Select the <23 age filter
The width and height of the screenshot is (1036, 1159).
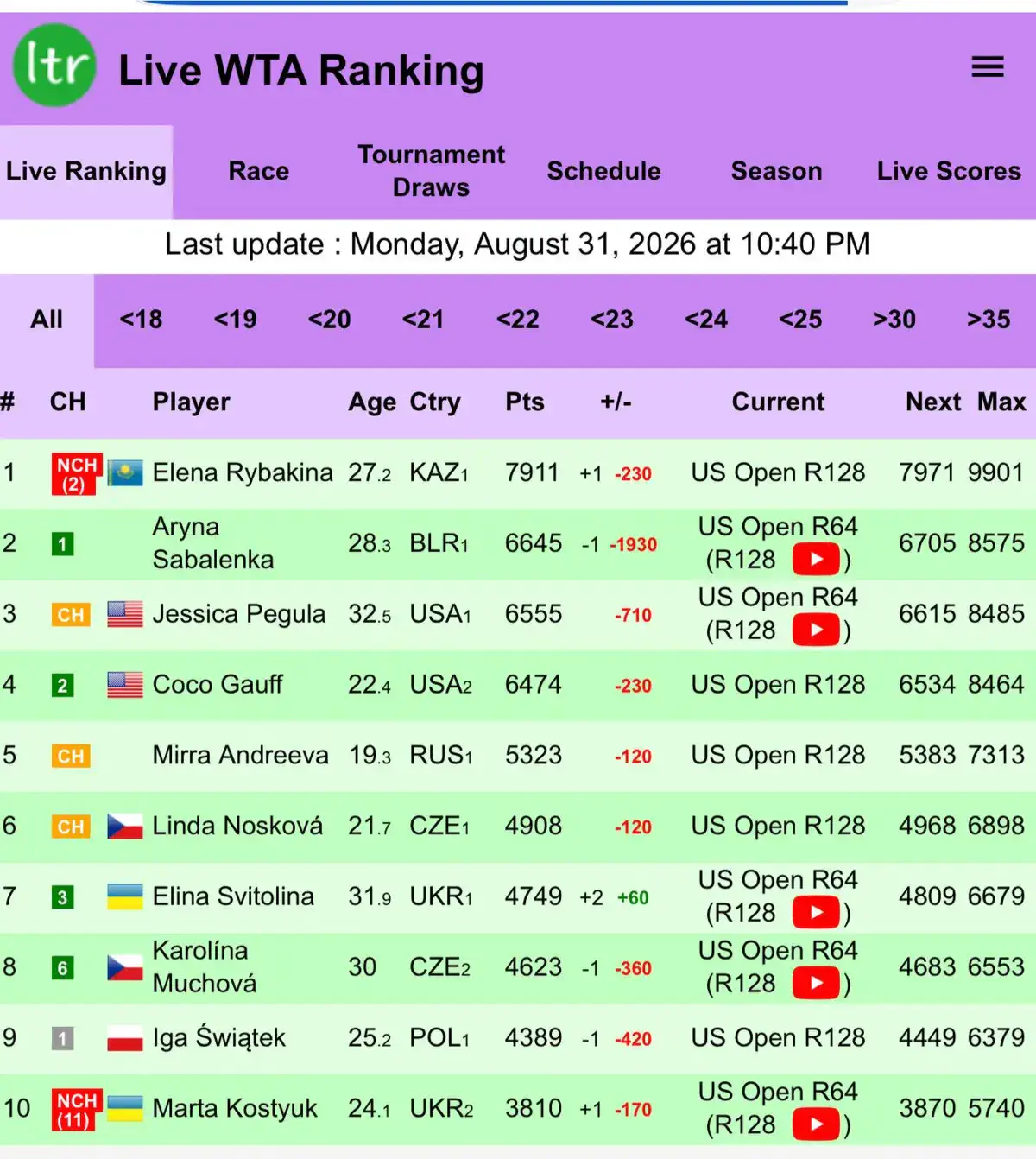611,320
